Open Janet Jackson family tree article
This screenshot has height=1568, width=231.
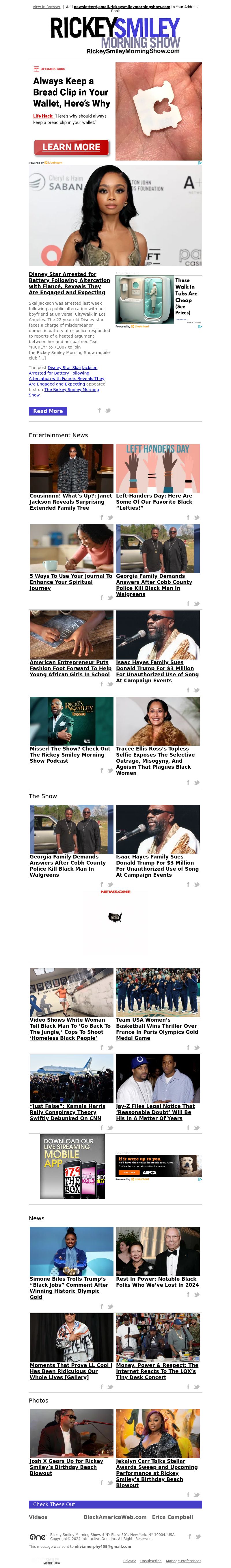click(71, 502)
